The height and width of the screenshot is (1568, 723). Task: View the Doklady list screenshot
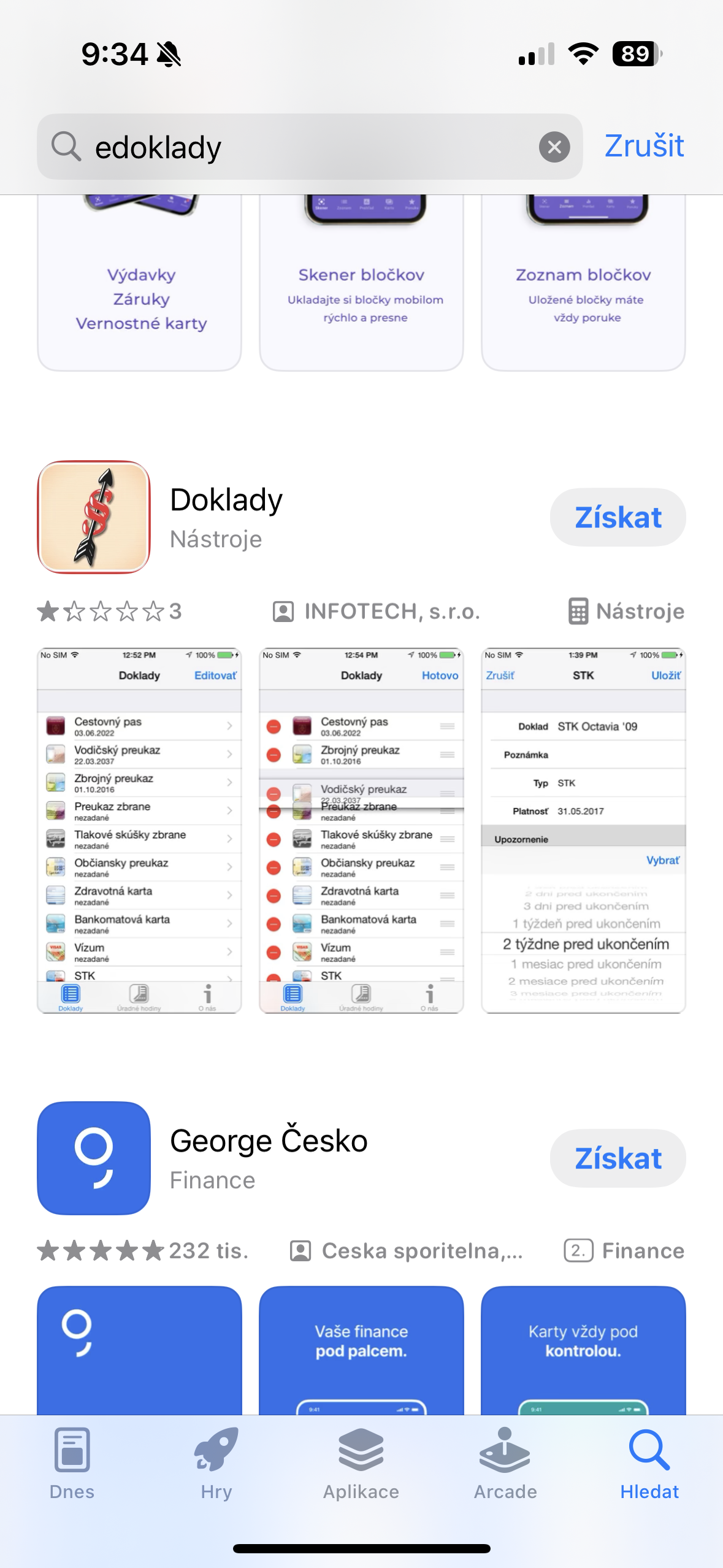(x=139, y=830)
